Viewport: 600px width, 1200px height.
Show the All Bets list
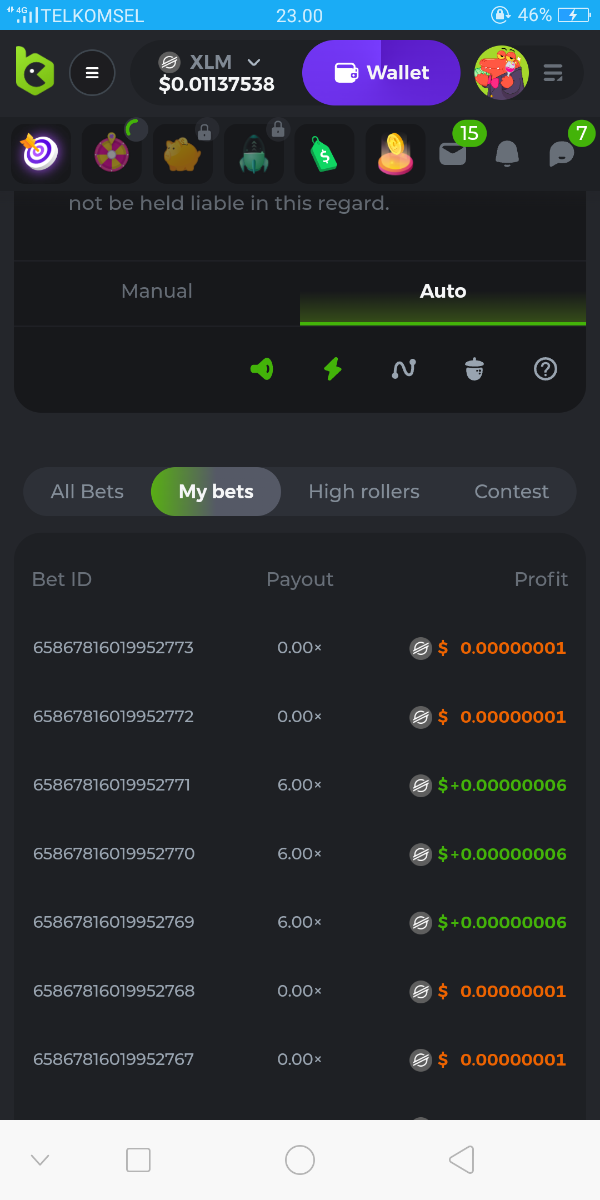(x=87, y=492)
